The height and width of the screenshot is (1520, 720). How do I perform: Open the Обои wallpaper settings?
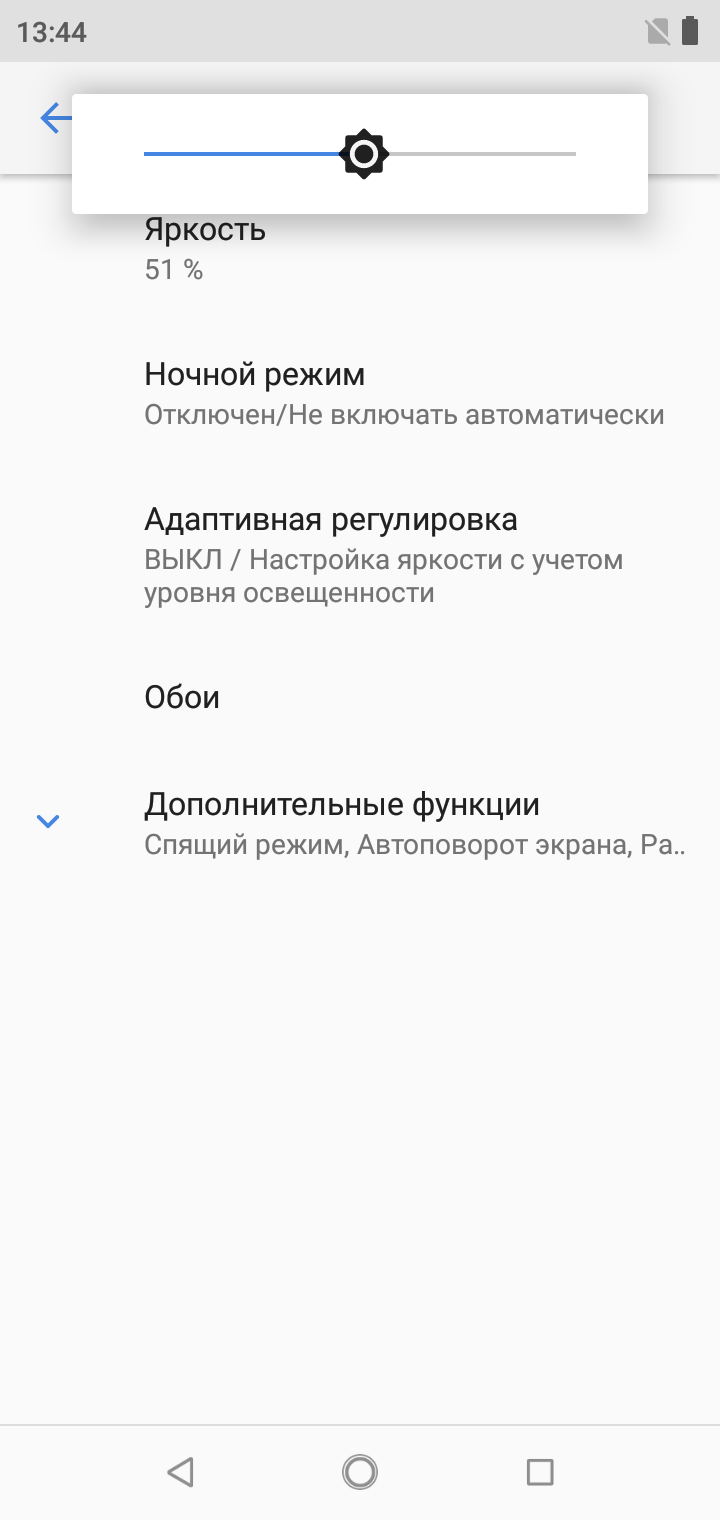(x=182, y=697)
